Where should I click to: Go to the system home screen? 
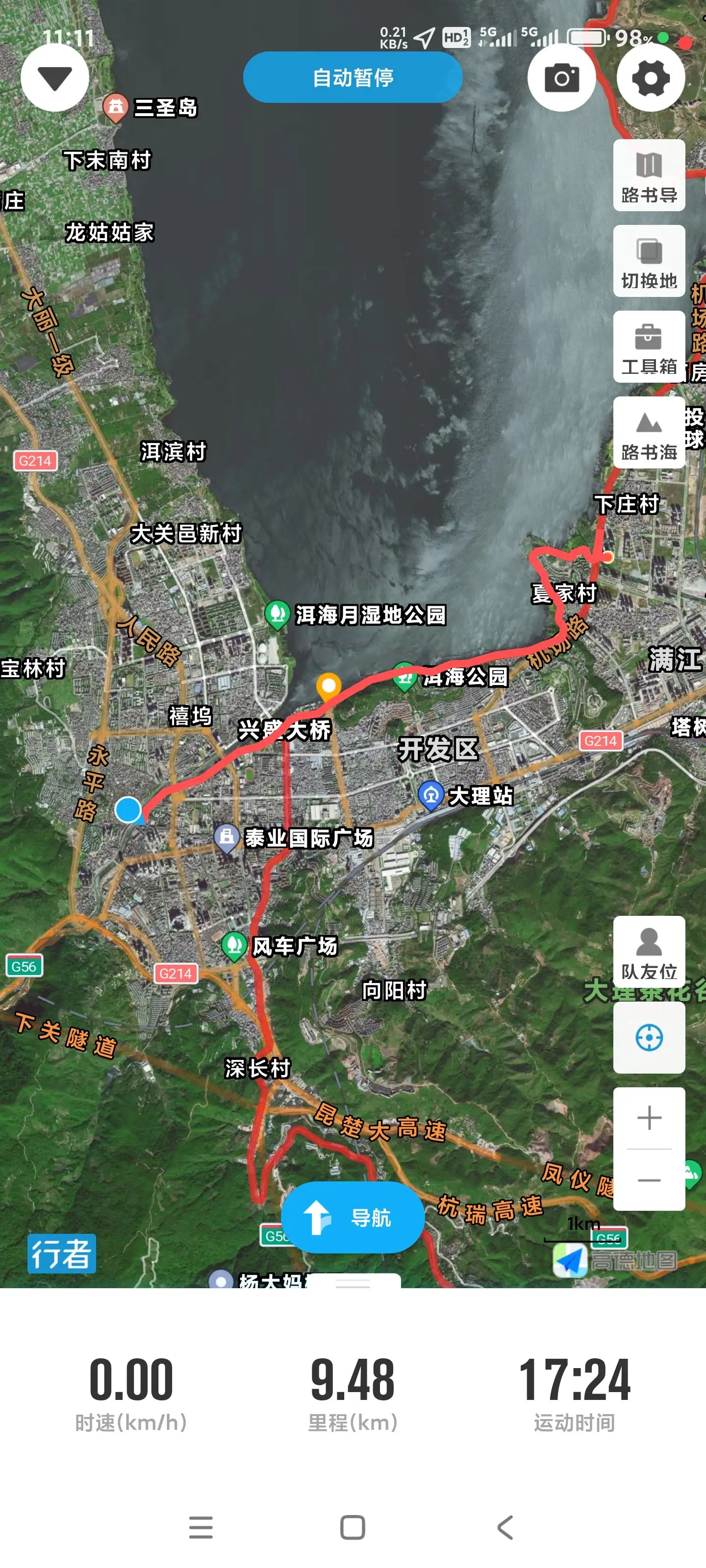353,1527
